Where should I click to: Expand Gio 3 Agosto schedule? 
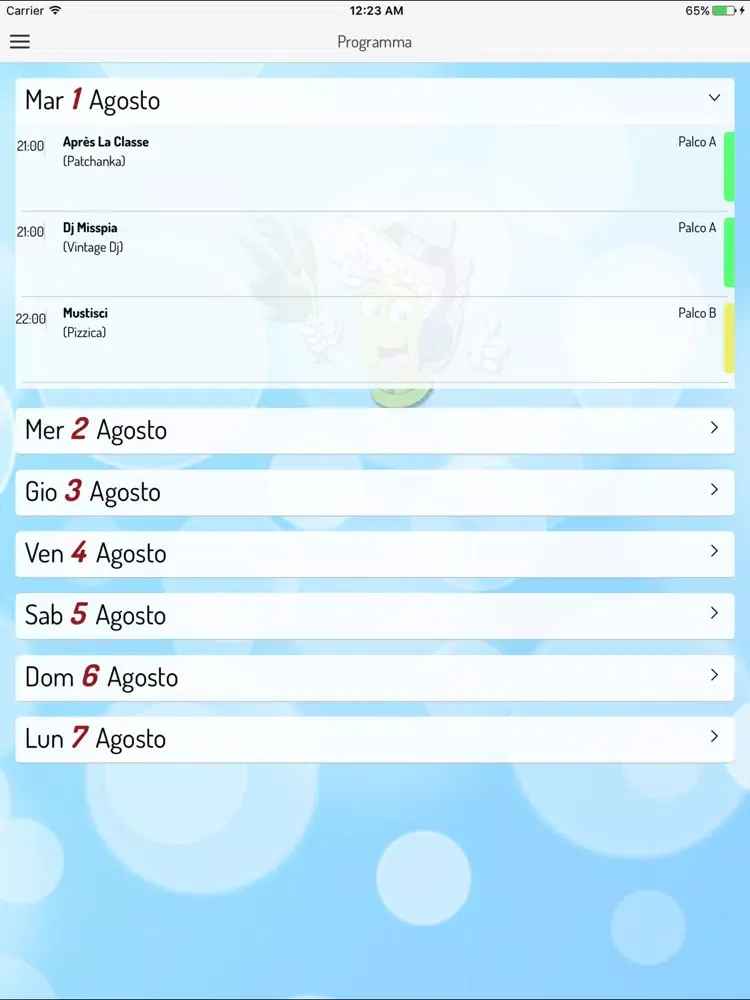pos(374,492)
